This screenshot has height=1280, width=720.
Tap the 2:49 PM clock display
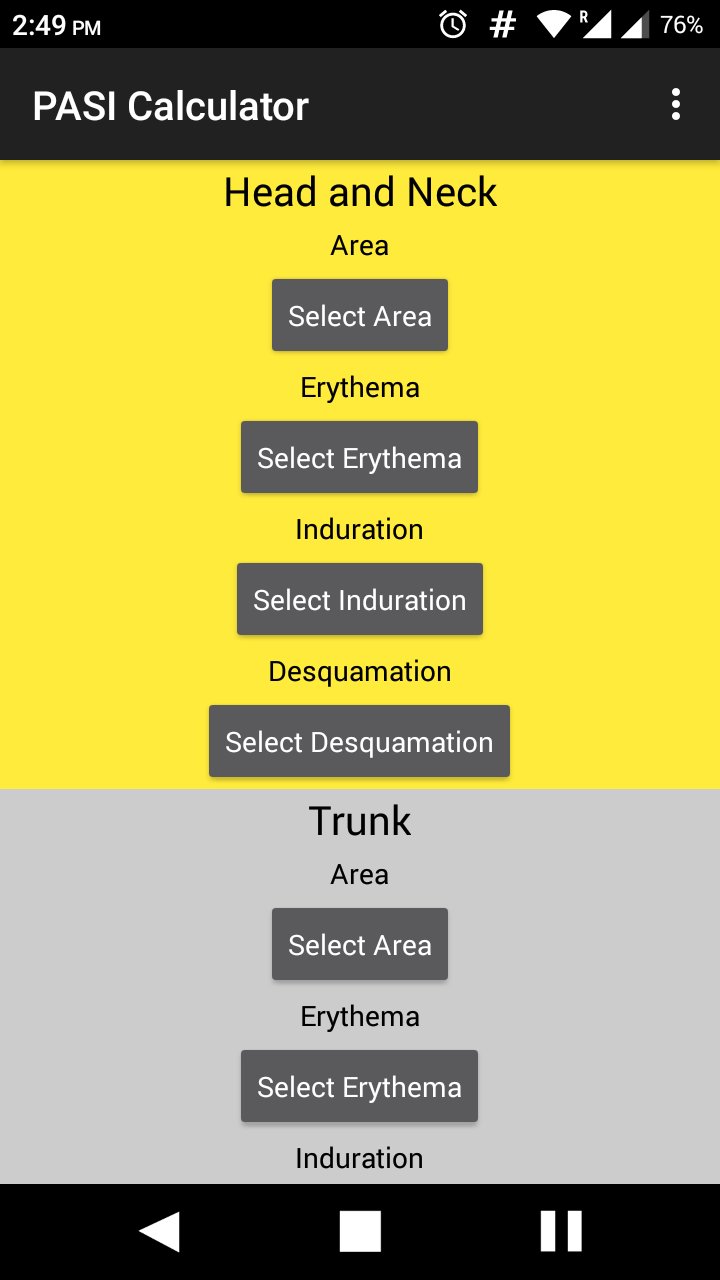[x=52, y=25]
